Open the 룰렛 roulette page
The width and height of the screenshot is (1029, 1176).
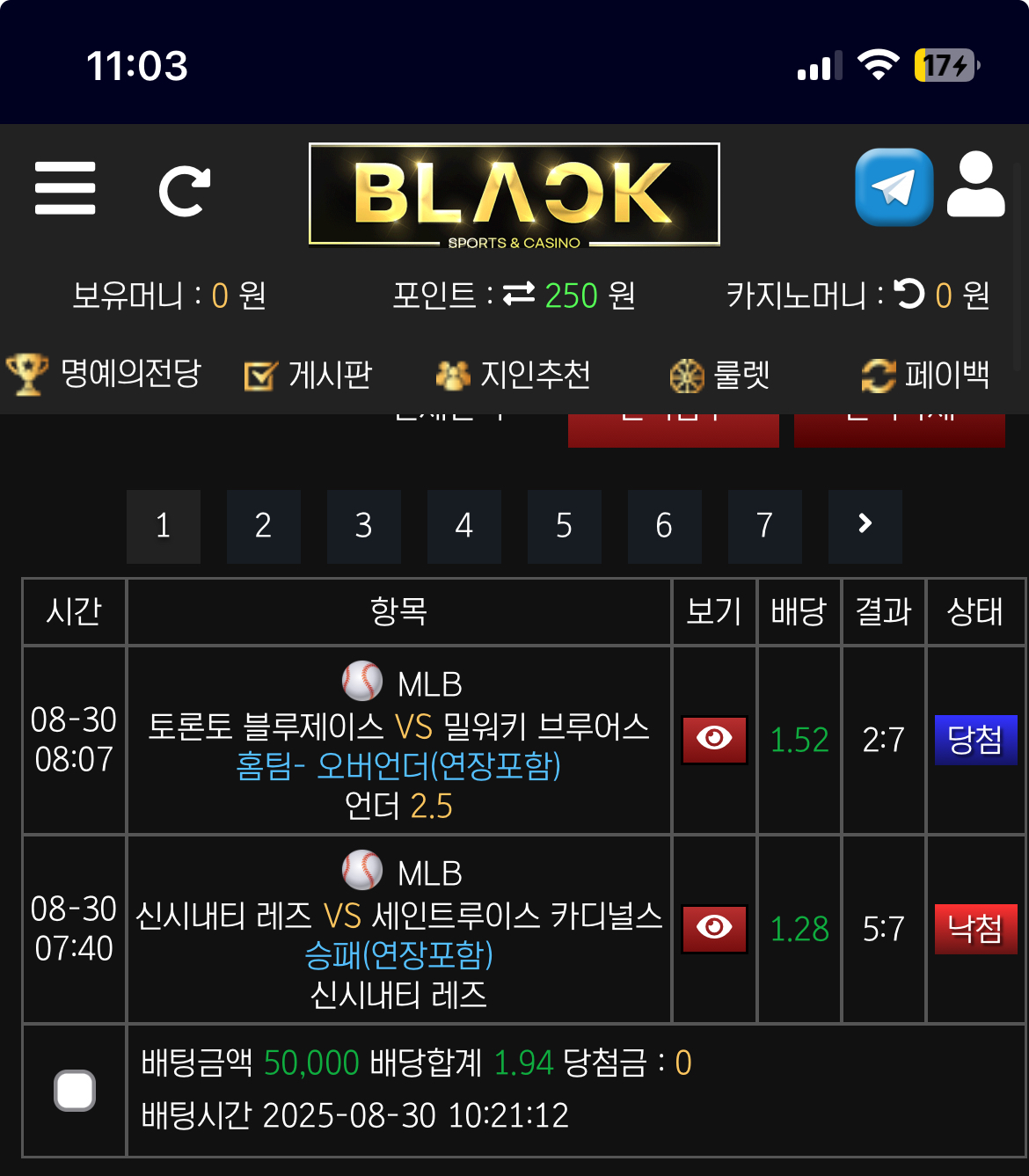click(719, 376)
